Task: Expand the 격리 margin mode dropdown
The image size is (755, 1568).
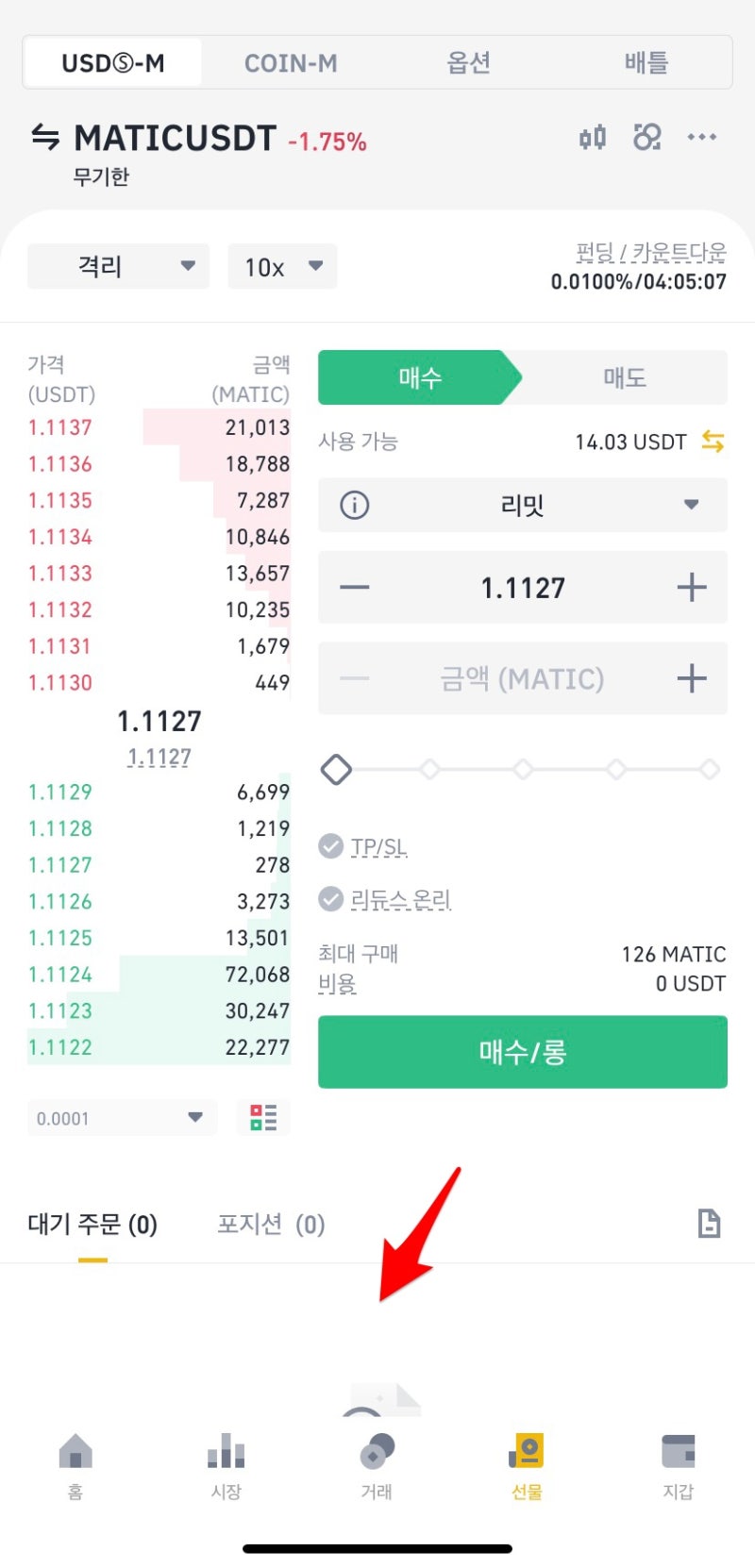Action: tap(118, 266)
